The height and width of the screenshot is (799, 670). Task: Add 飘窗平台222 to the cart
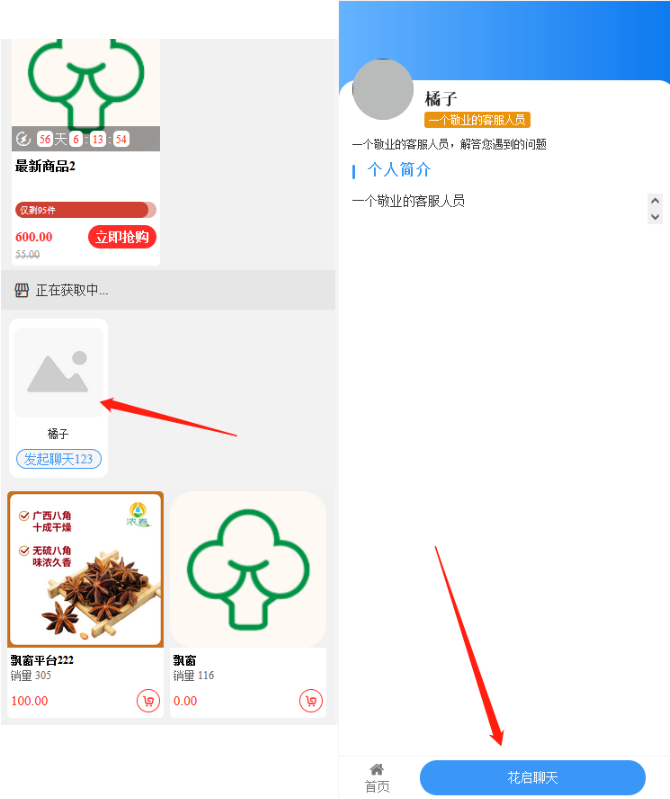pos(148,701)
